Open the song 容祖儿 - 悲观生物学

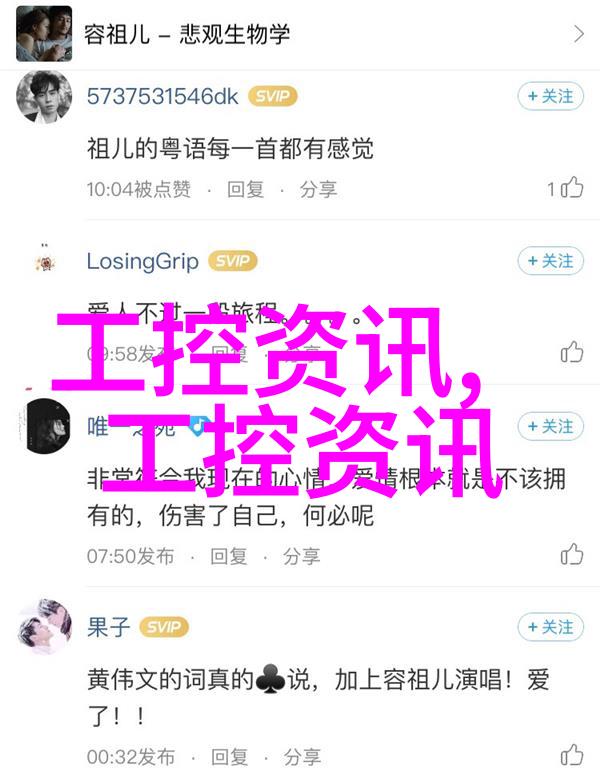(x=300, y=35)
